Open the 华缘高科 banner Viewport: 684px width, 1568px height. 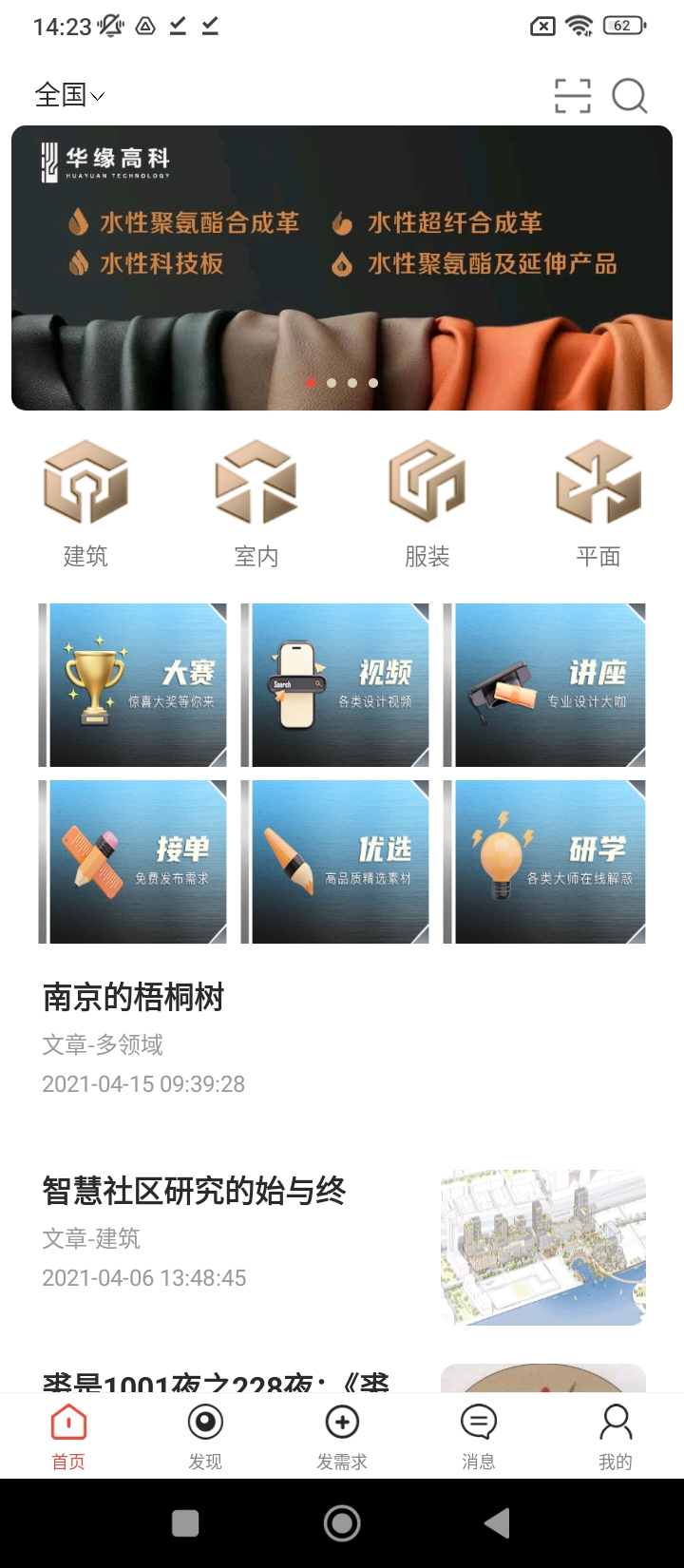pyautogui.click(x=342, y=268)
